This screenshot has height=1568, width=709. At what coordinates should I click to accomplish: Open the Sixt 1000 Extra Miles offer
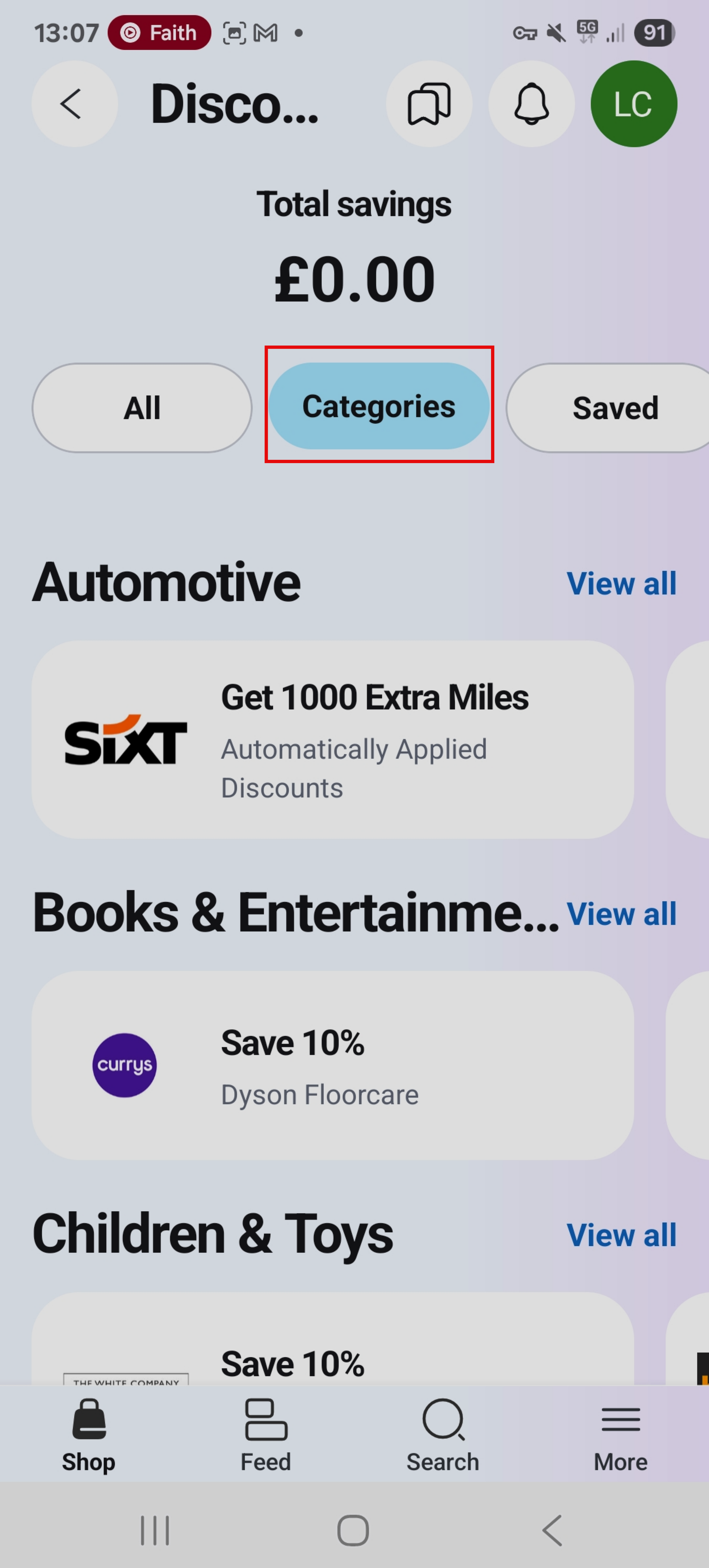tap(333, 739)
